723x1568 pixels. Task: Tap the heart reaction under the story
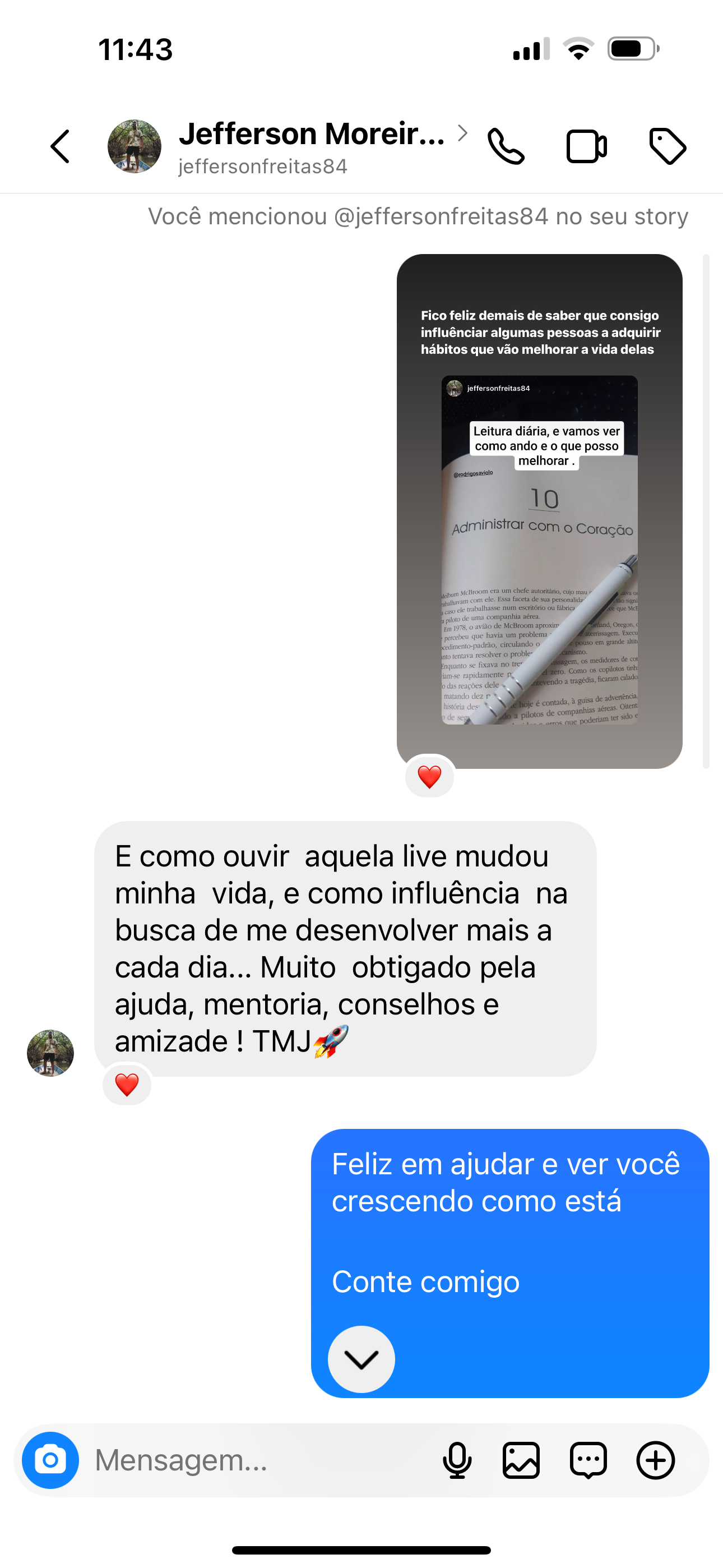click(430, 776)
